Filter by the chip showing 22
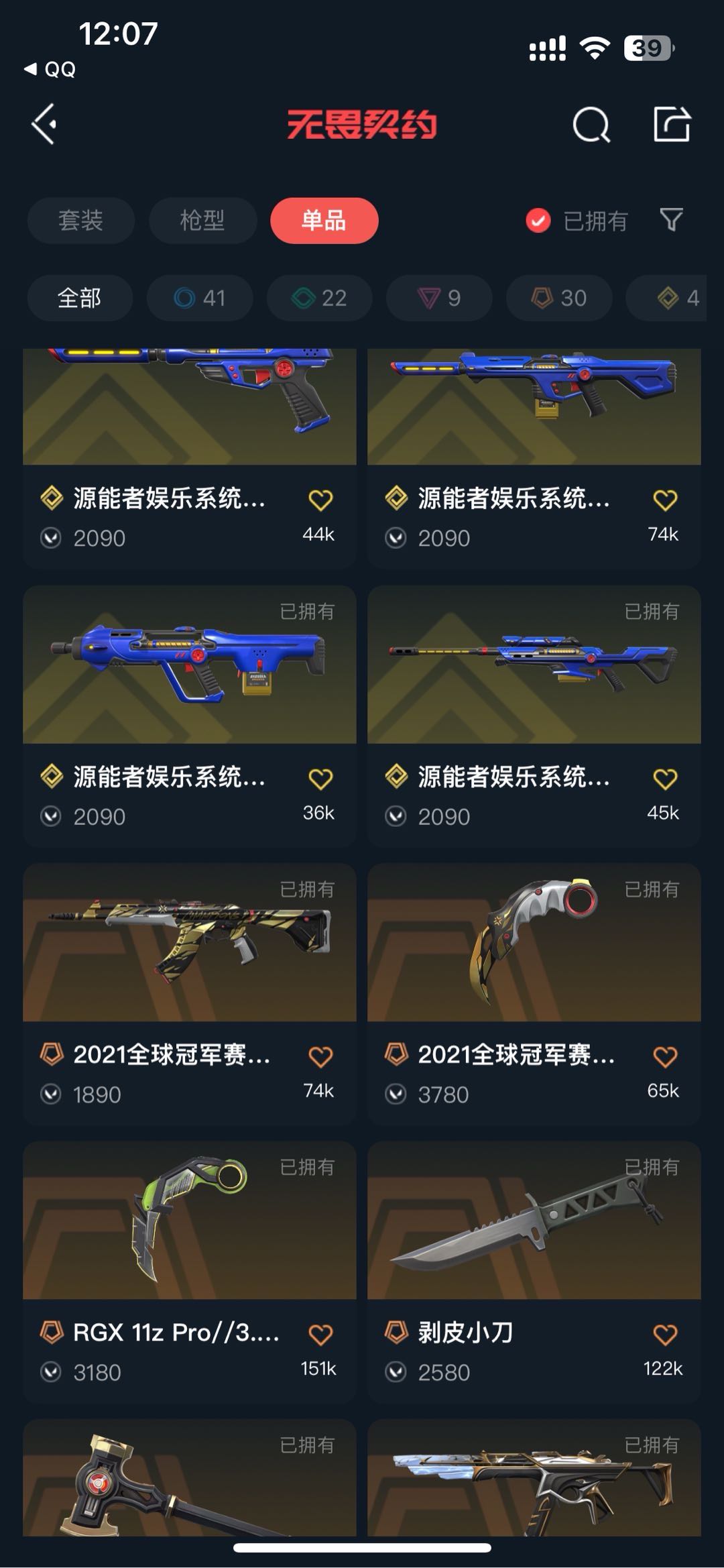724x1568 pixels. pyautogui.click(x=319, y=298)
